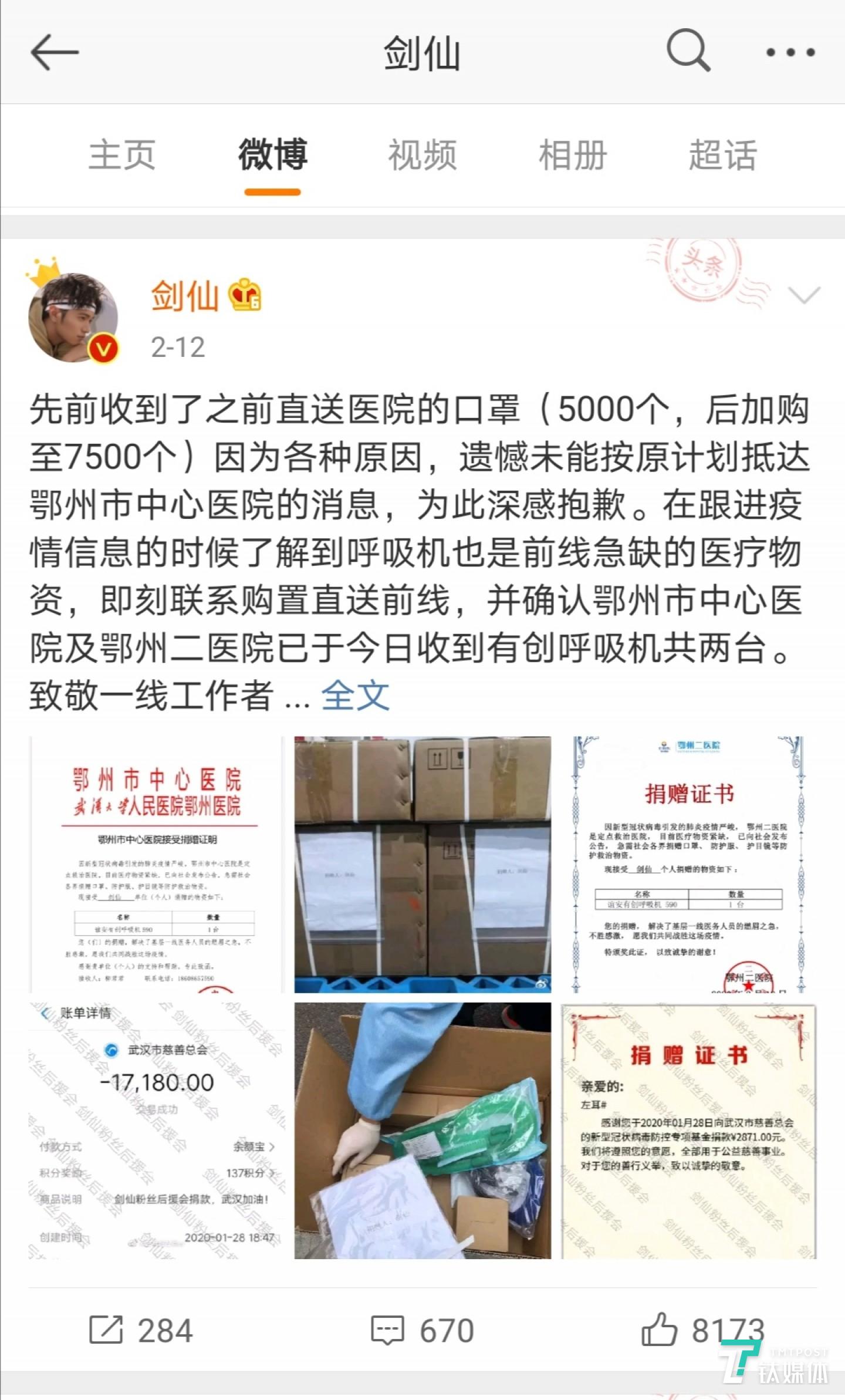Switch to the 视频 tab
845x1400 pixels.
422,155
